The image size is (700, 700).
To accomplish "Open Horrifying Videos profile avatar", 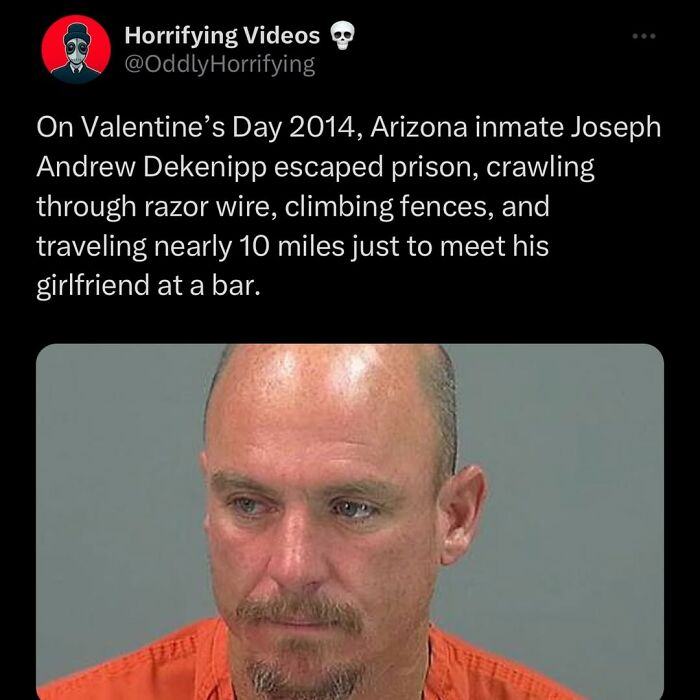I will point(77,50).
